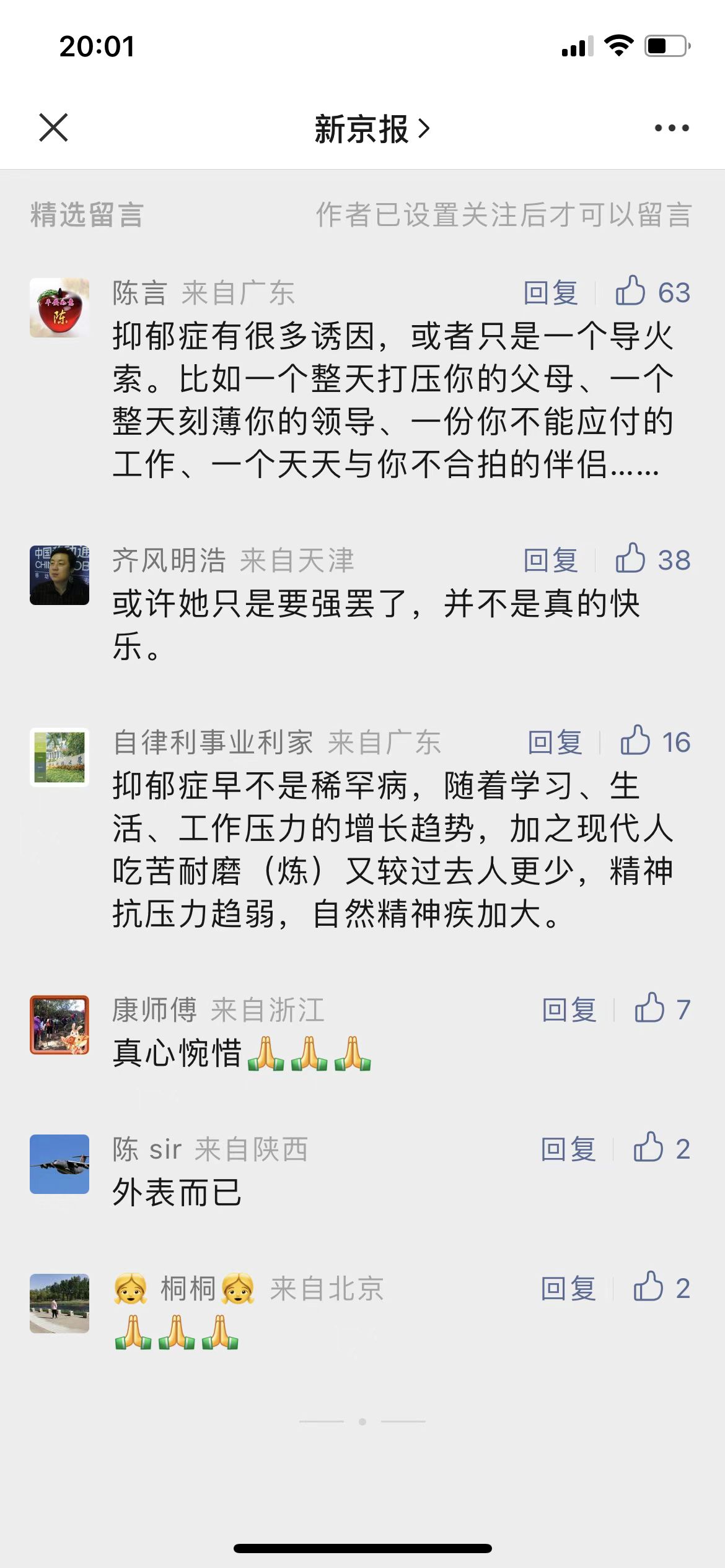The height and width of the screenshot is (1568, 725).
Task: Reply to 陈言's comment
Action: (x=551, y=292)
